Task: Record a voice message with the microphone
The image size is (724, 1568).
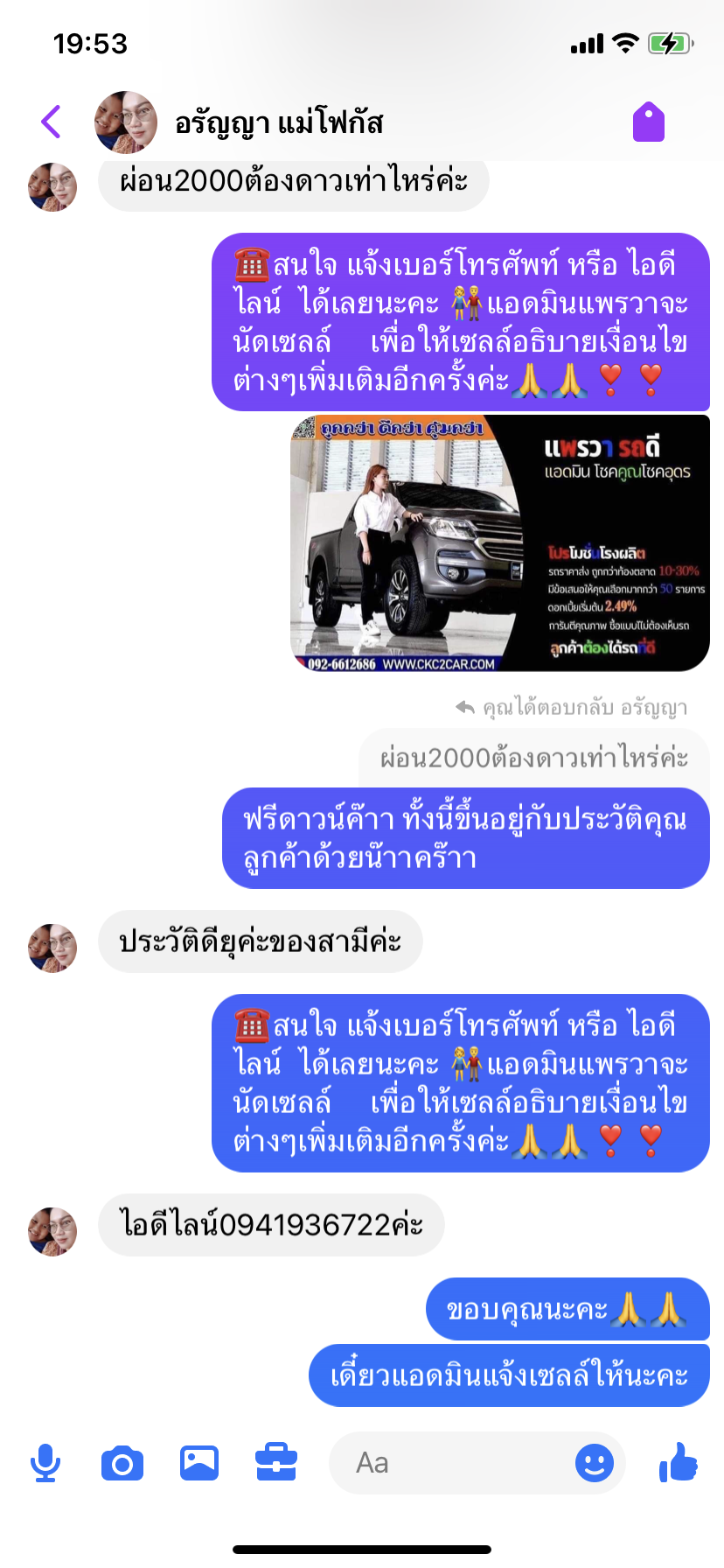Action: pos(45,1463)
